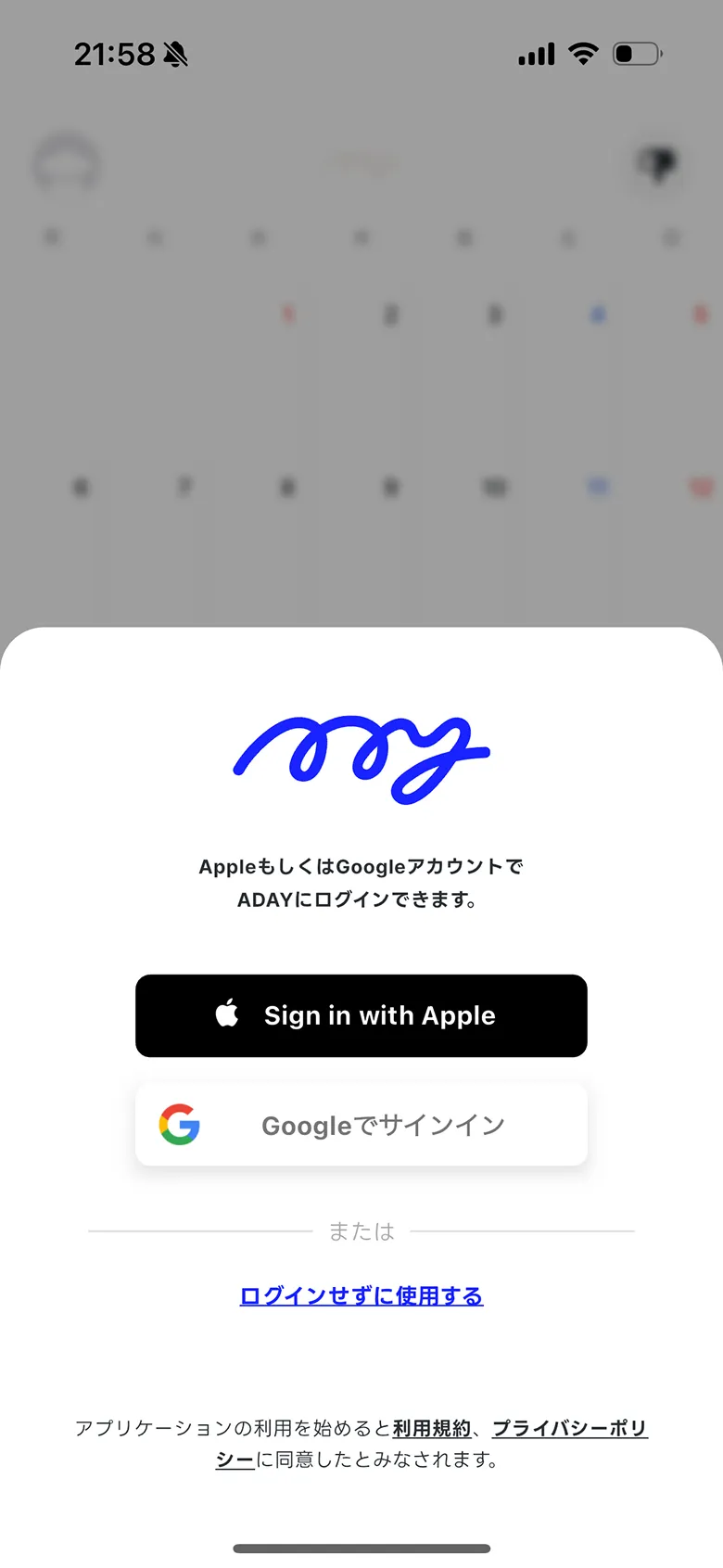Tap the muted notifications bell in the status bar
723x1568 pixels.
click(x=175, y=54)
